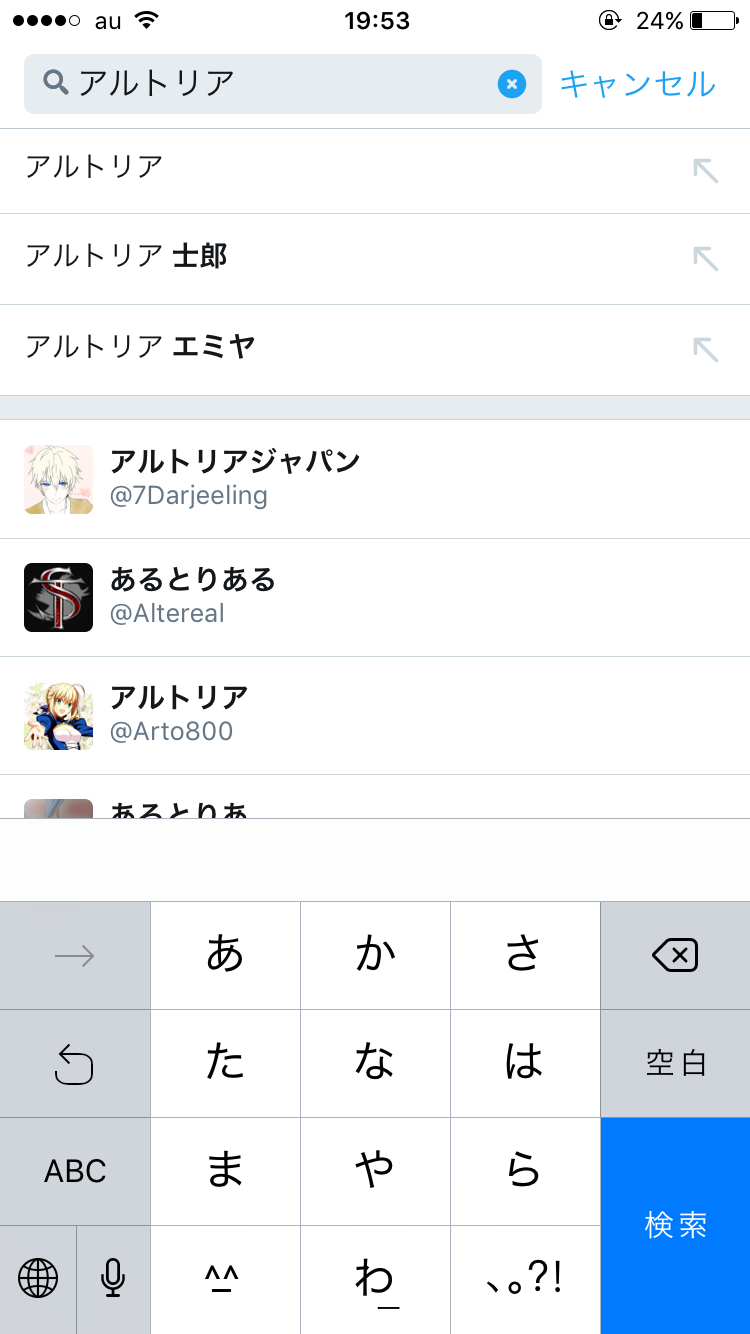Fill the search box using the arrow beside アルトリア 士郎

coord(705,259)
